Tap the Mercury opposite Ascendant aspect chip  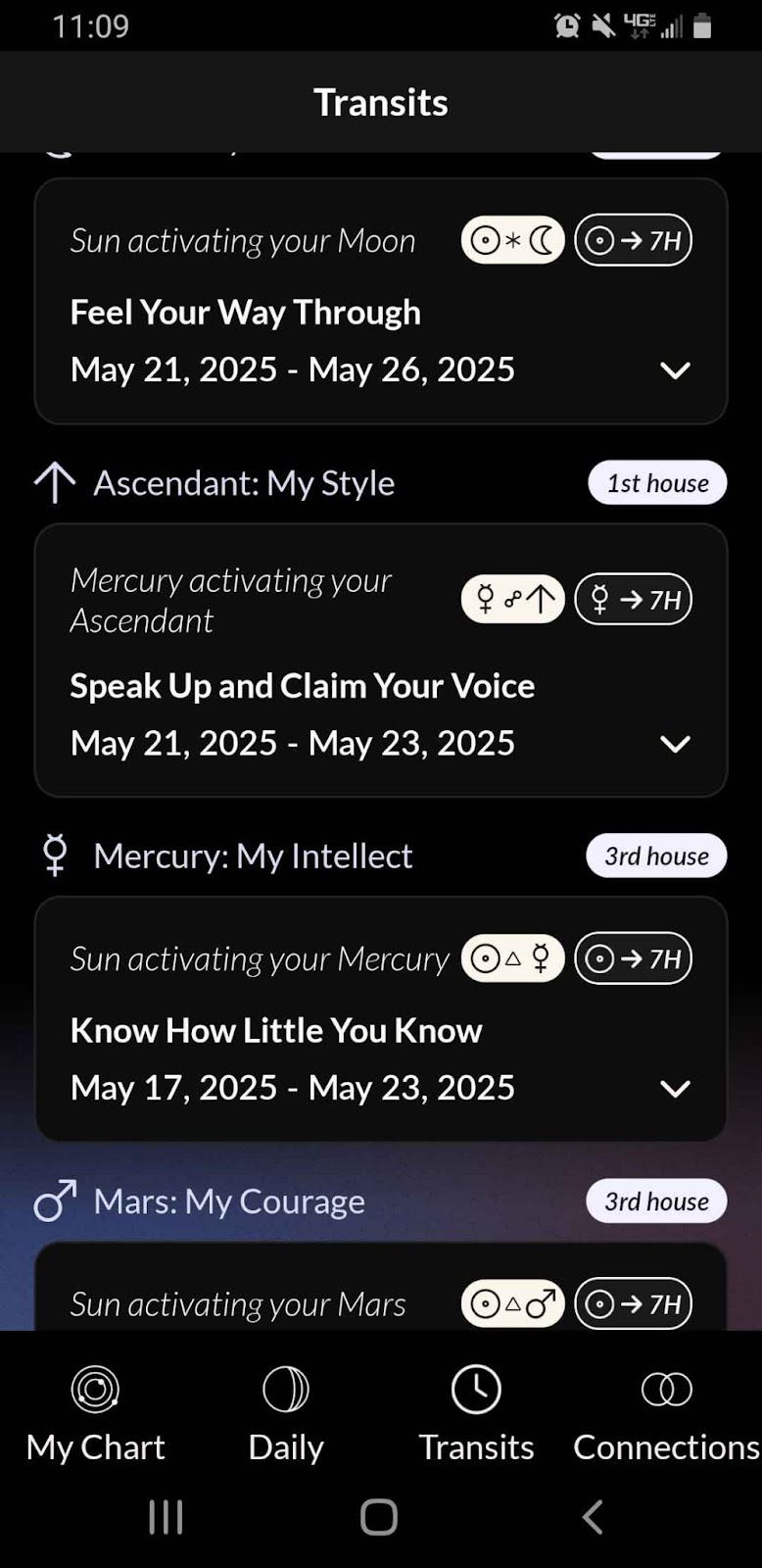coord(513,599)
